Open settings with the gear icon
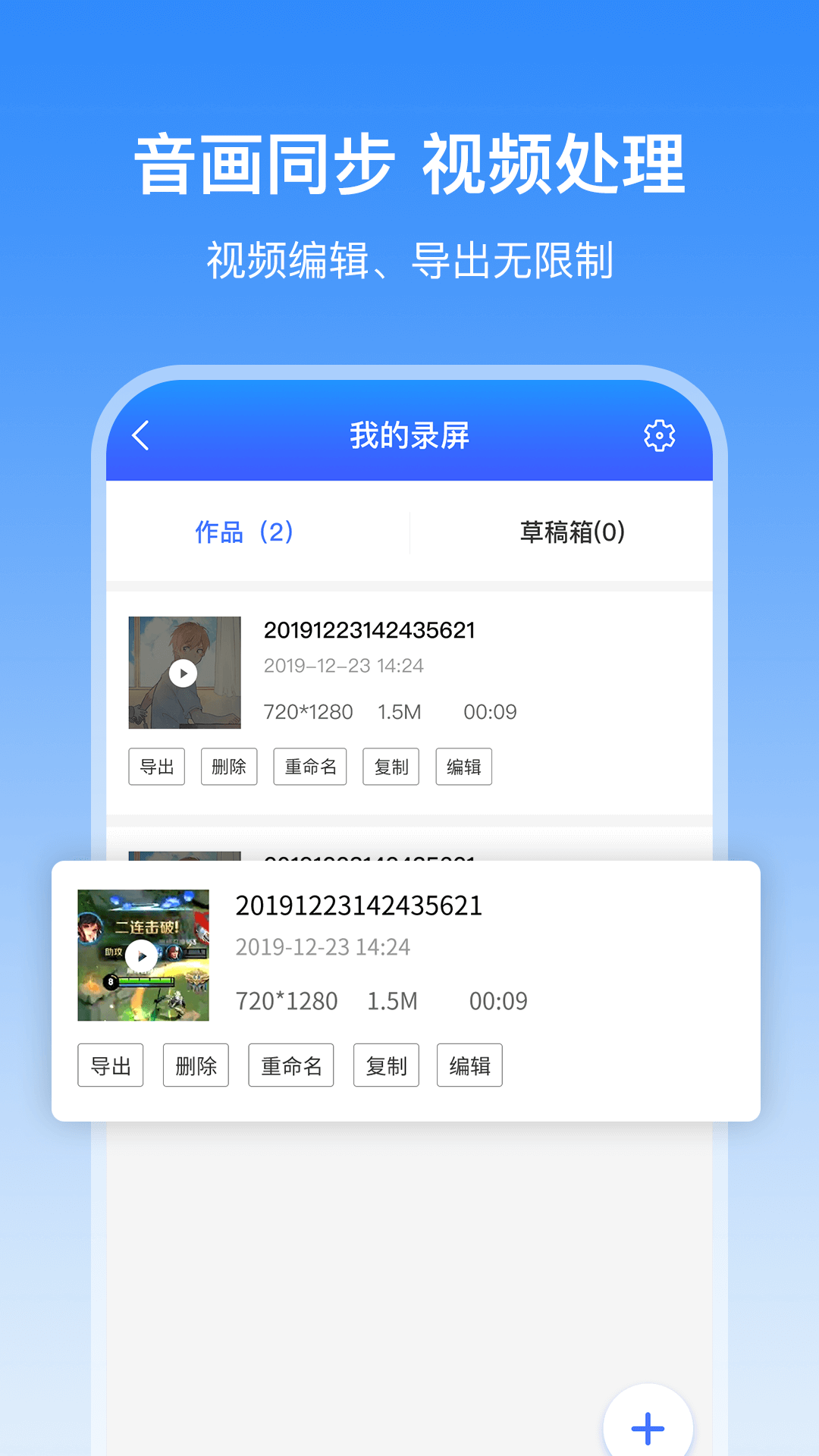The height and width of the screenshot is (1456, 819). [x=659, y=435]
